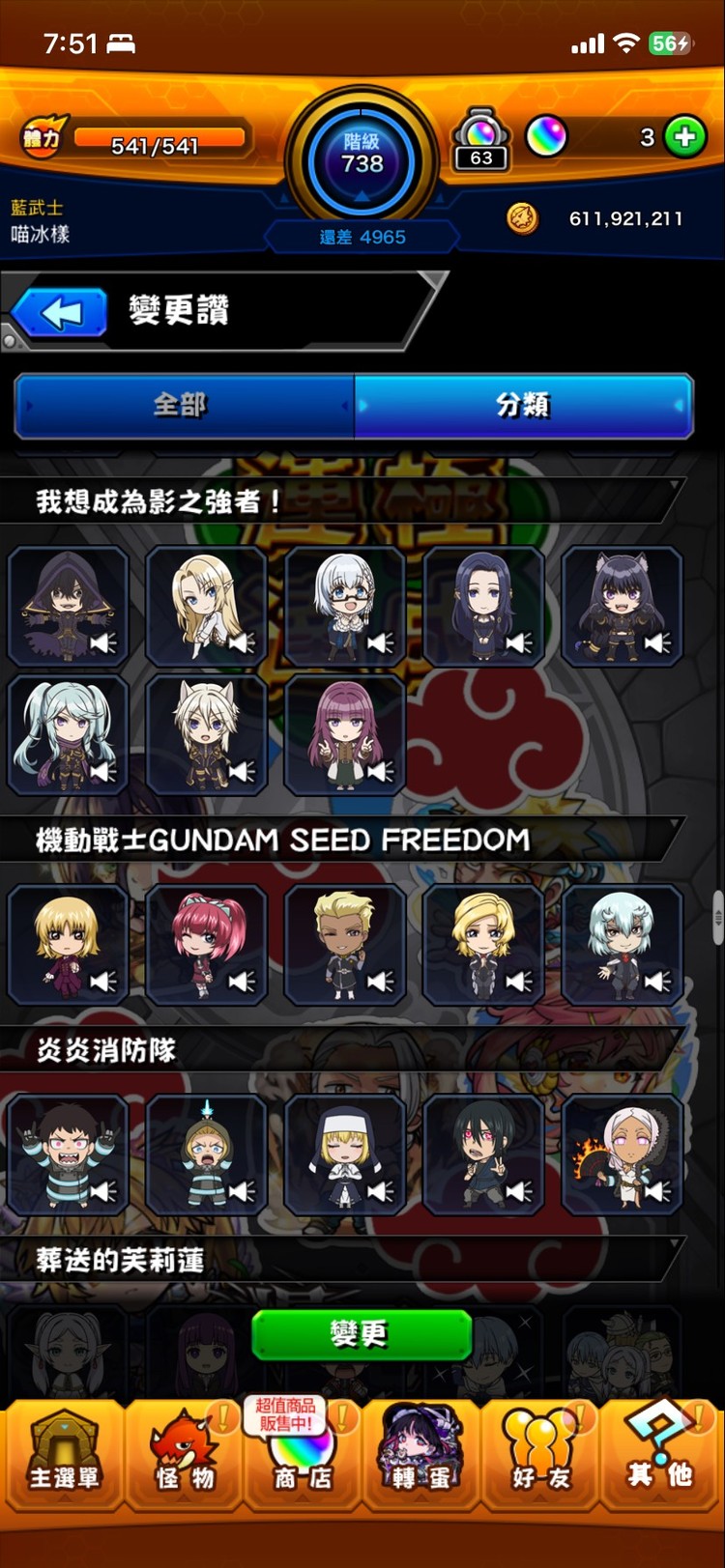
Task: Confirm with the green 變更 button
Action: coord(361,1334)
